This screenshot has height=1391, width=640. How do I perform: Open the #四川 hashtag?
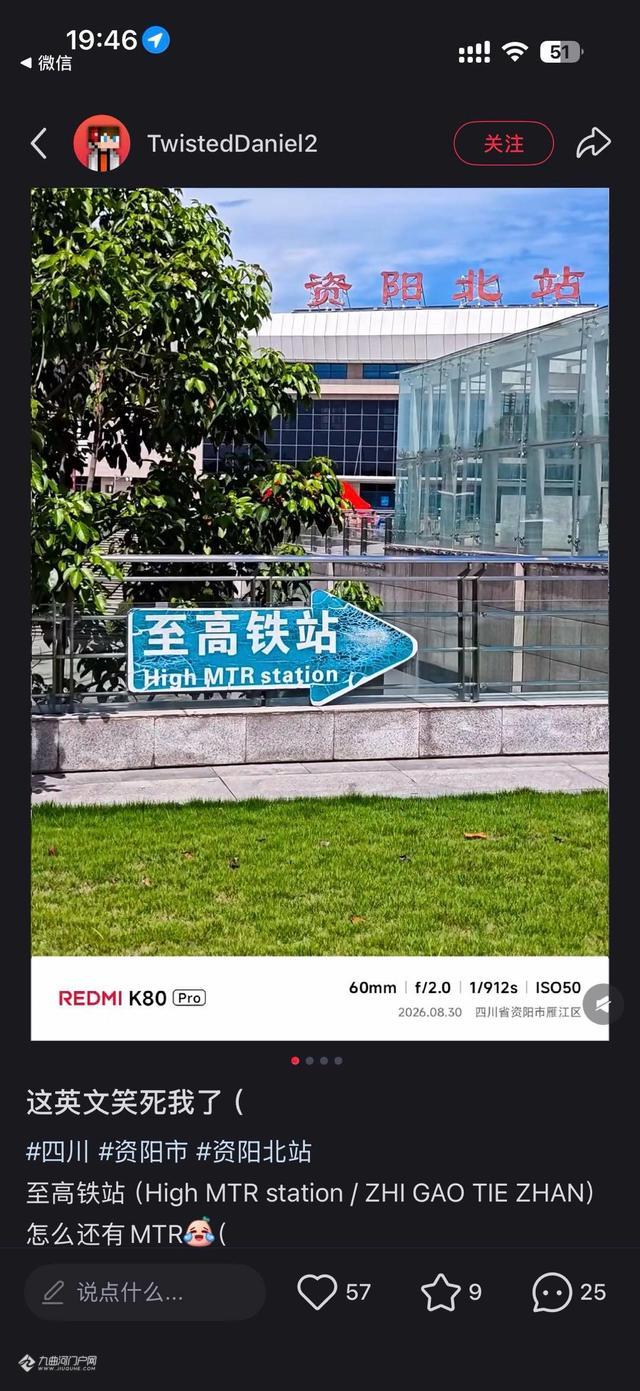point(58,1151)
